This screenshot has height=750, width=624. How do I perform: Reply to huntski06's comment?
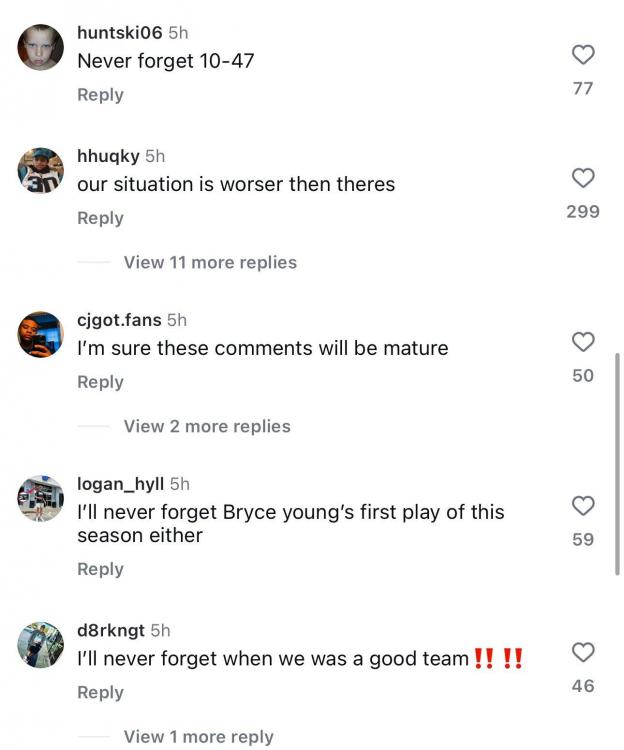point(100,95)
